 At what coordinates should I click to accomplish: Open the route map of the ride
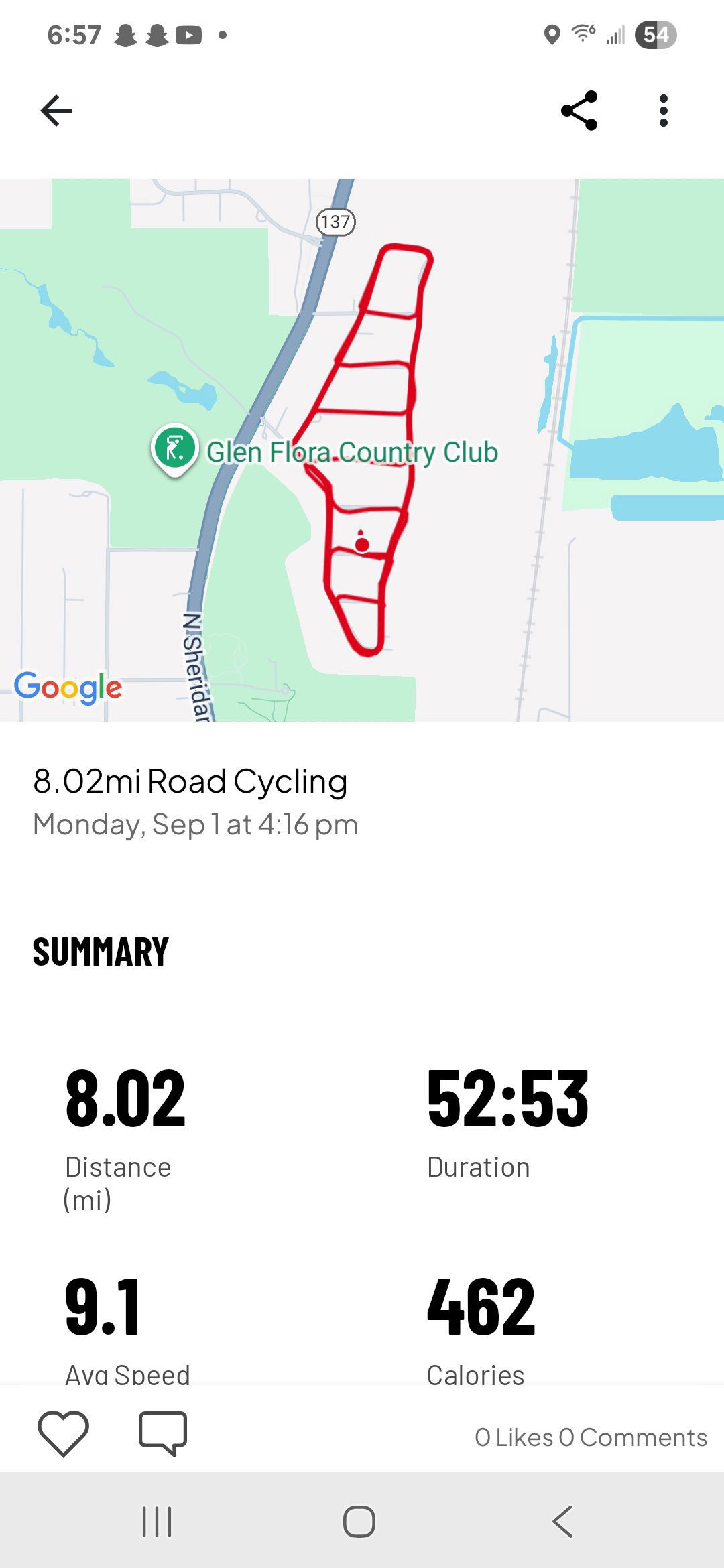362,450
